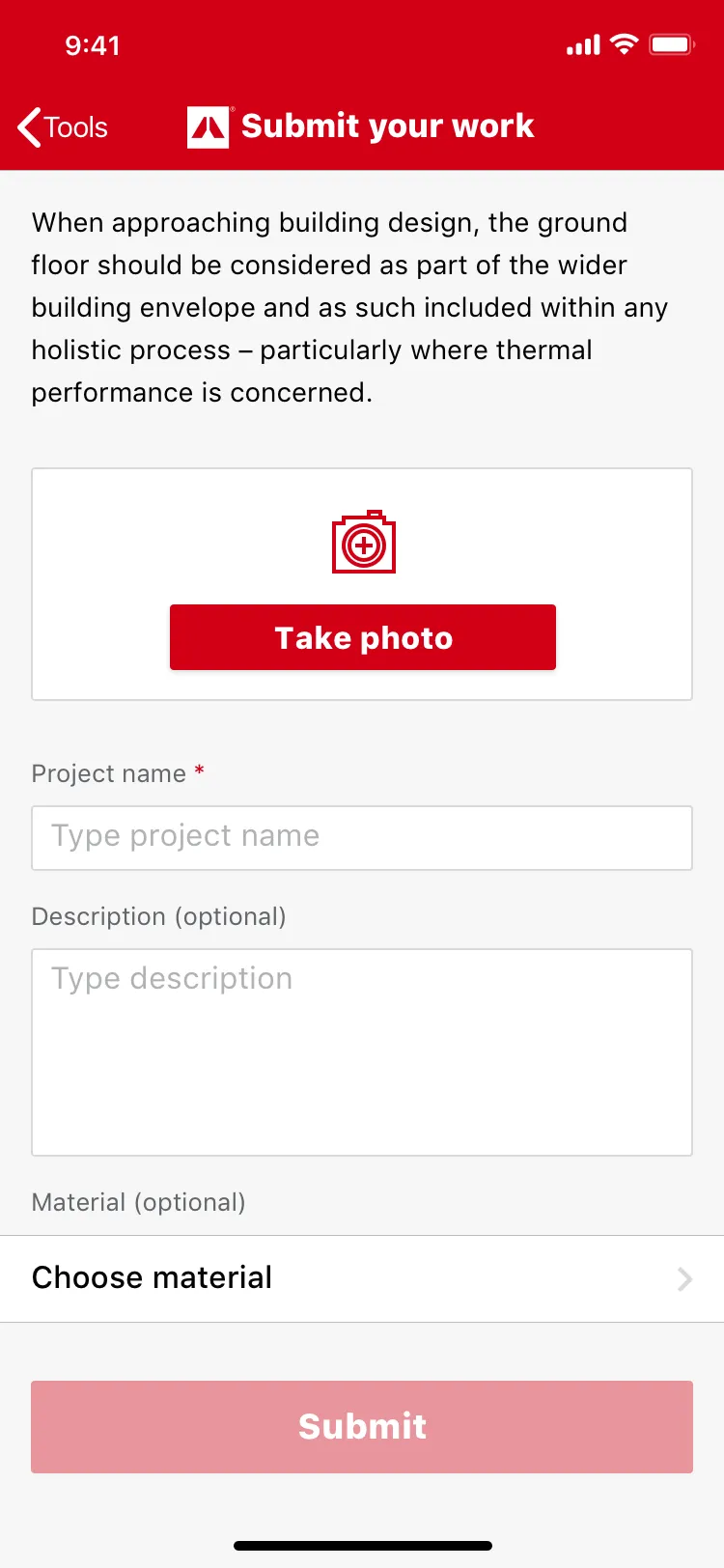Tap the Take photo button
This screenshot has height=1568, width=724.
coord(363,637)
